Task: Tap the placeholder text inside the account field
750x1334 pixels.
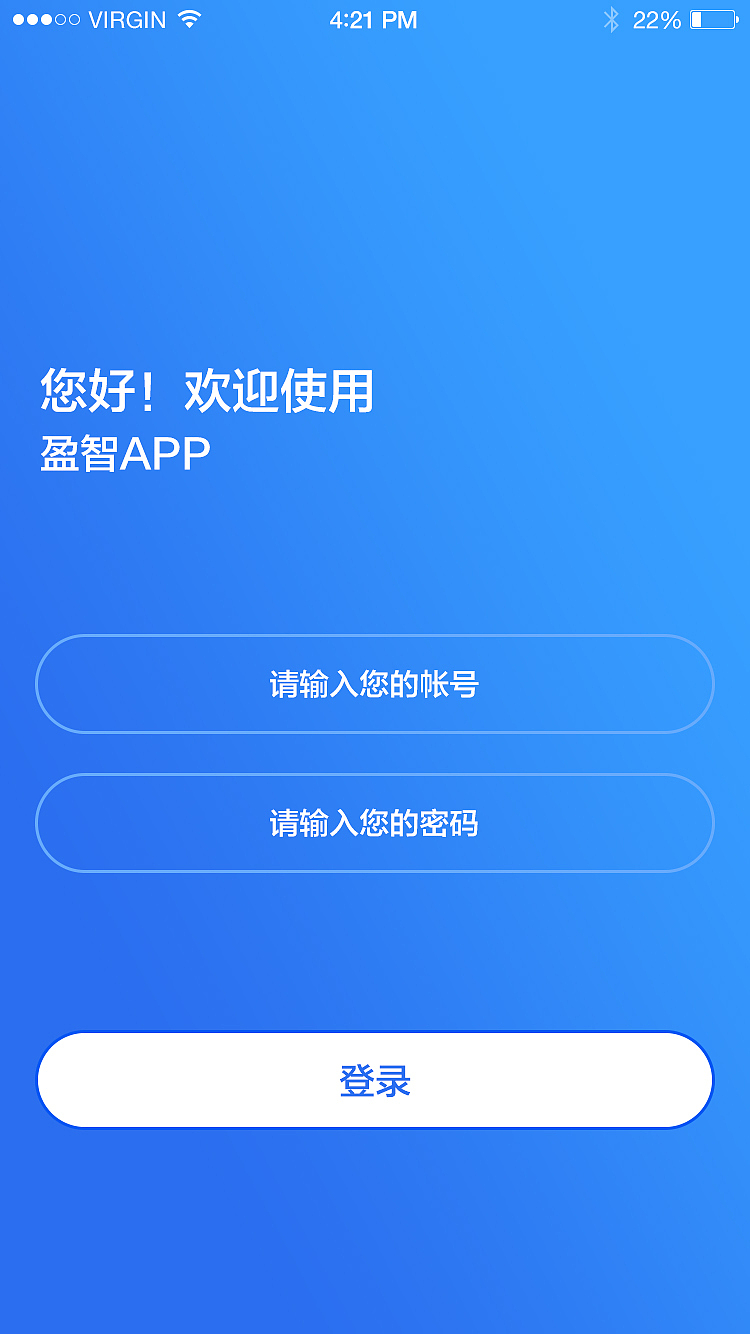Action: pyautogui.click(x=374, y=684)
